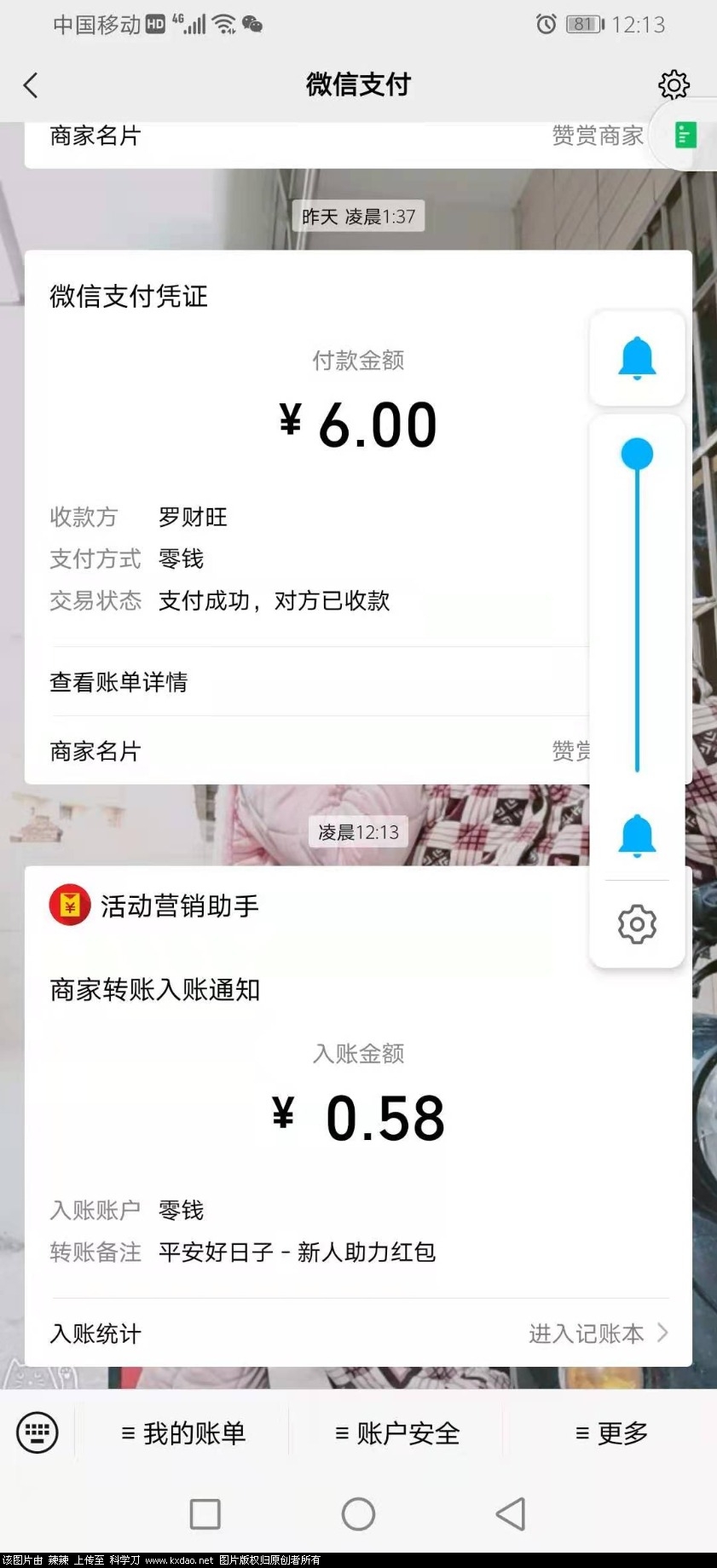Adjust the blue volume slider
The width and height of the screenshot is (717, 1568).
pyautogui.click(x=637, y=454)
